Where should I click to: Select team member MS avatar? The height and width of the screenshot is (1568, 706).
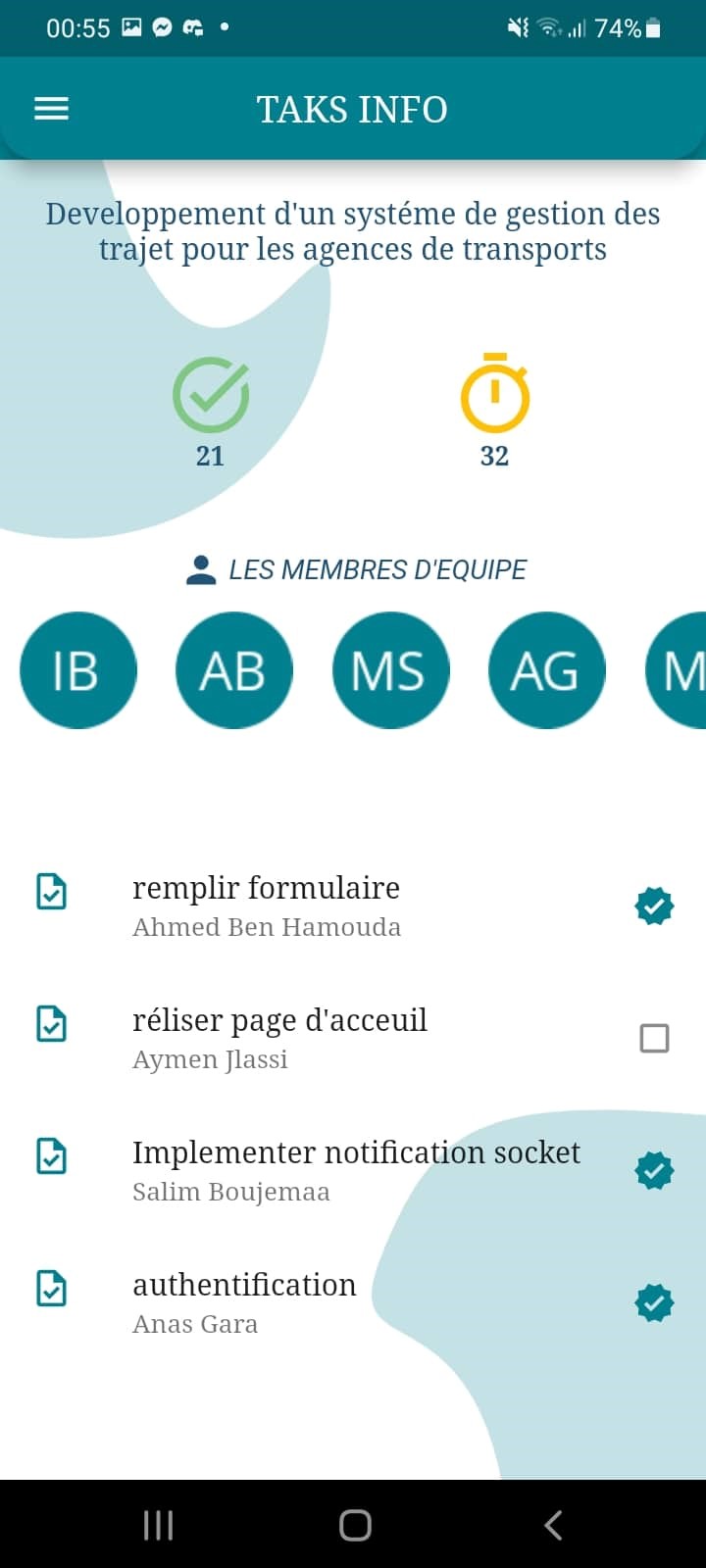pyautogui.click(x=390, y=670)
